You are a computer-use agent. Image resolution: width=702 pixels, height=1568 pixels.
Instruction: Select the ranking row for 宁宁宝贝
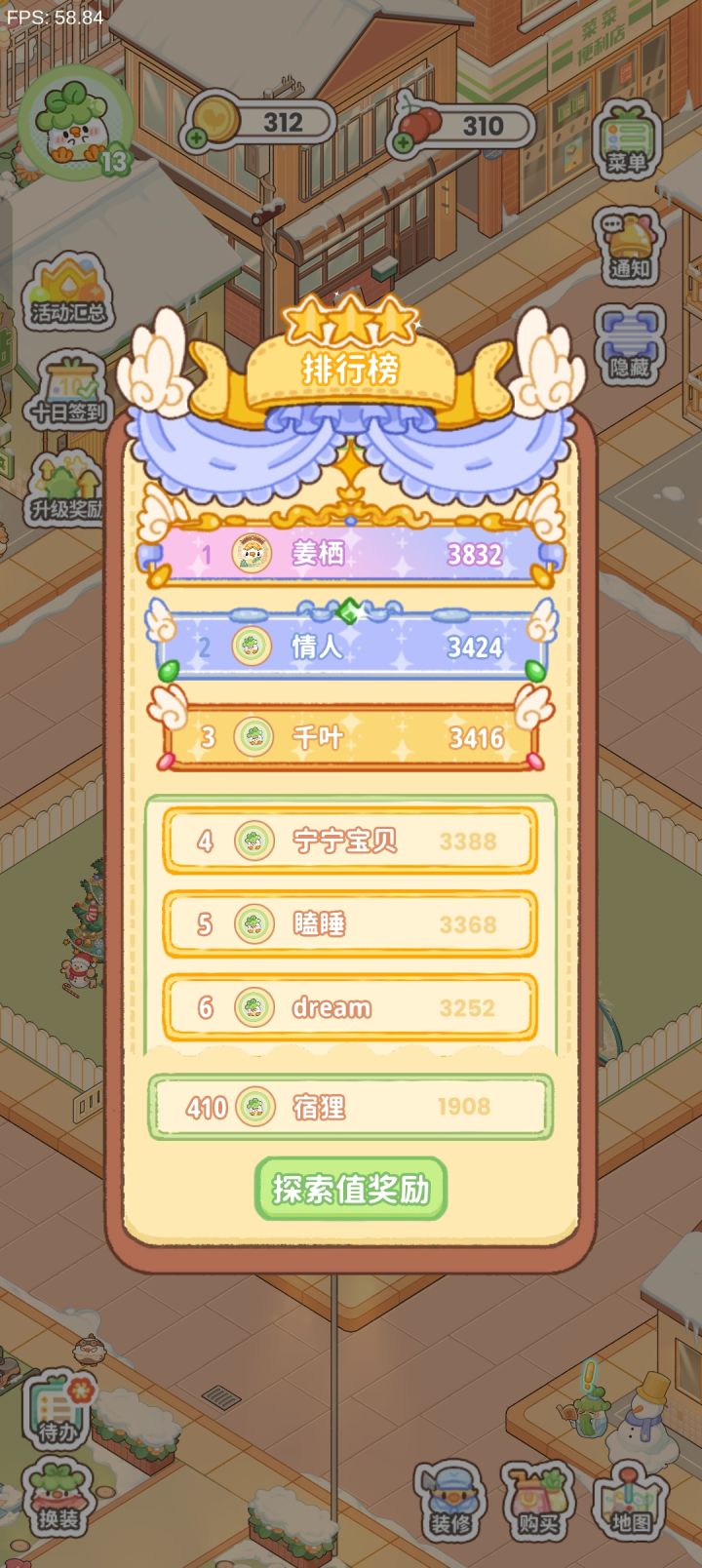coord(350,841)
